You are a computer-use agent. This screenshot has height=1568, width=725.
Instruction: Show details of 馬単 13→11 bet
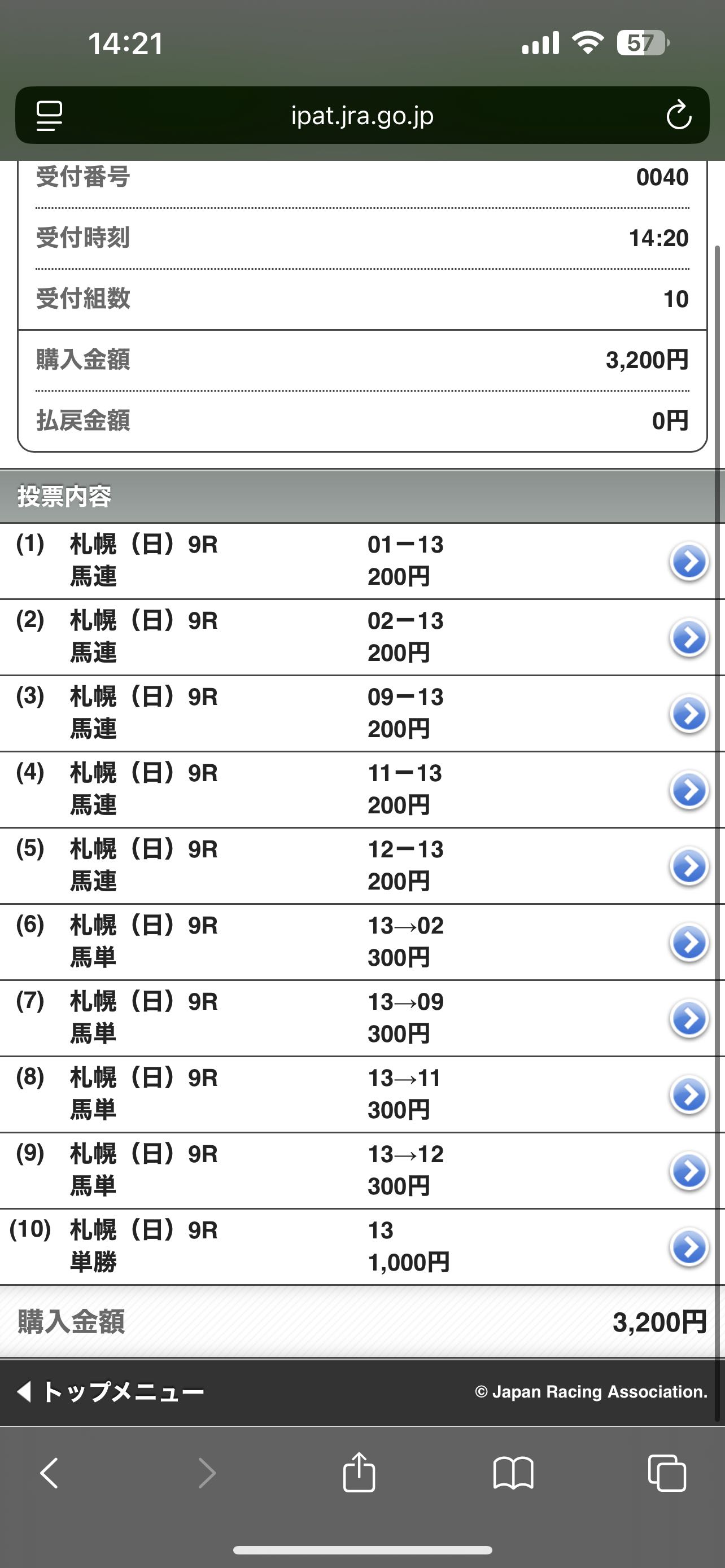[x=688, y=1094]
